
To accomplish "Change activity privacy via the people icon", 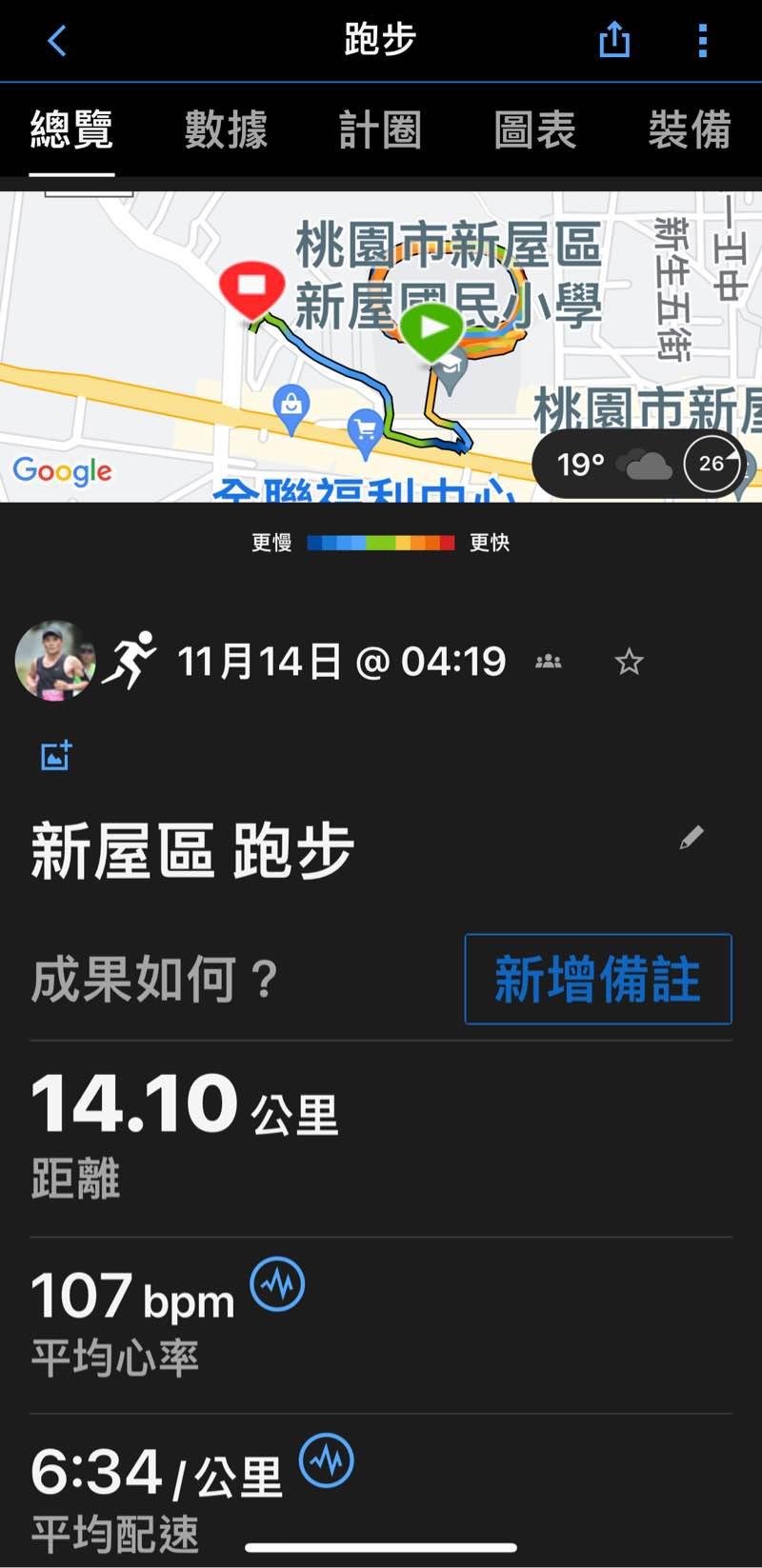I will point(549,662).
